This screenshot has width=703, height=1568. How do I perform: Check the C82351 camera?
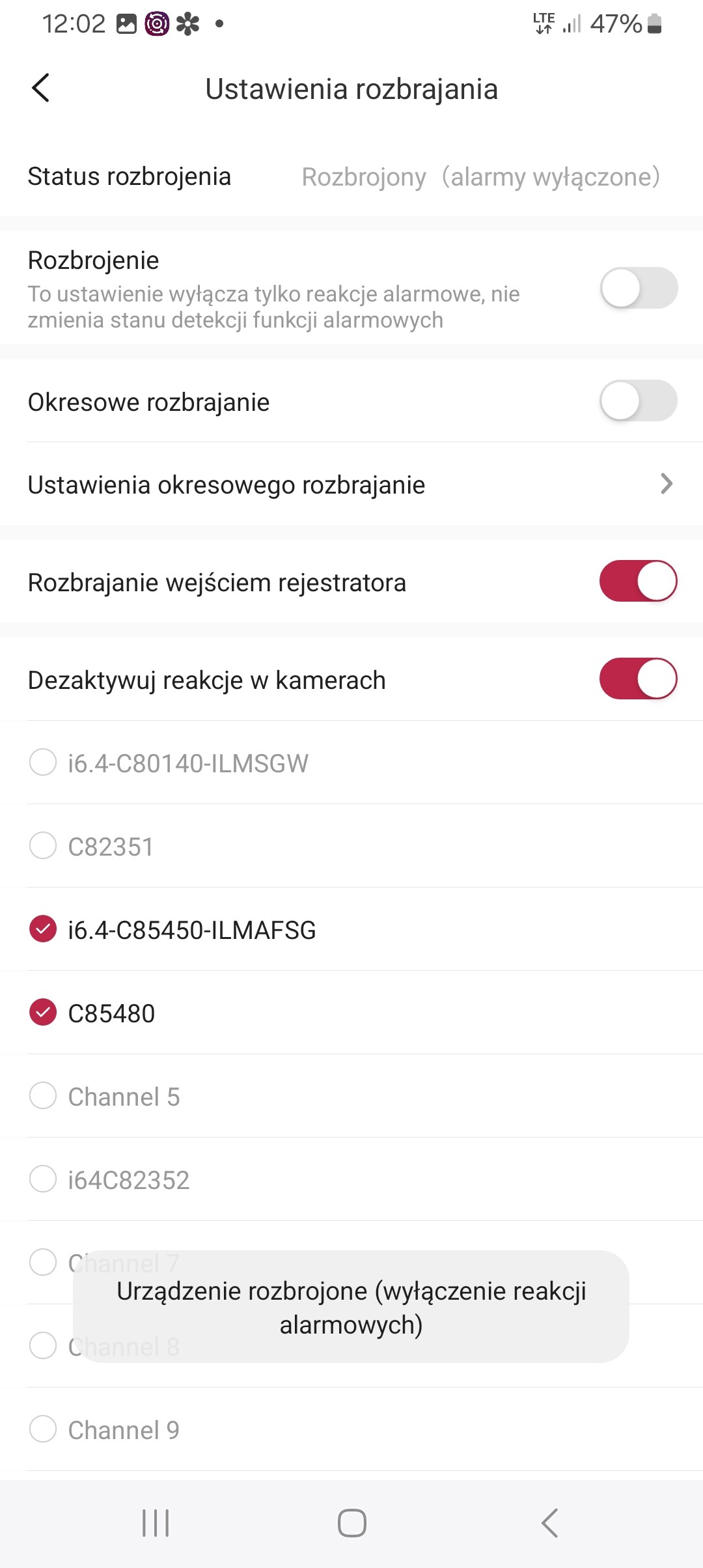click(x=43, y=846)
